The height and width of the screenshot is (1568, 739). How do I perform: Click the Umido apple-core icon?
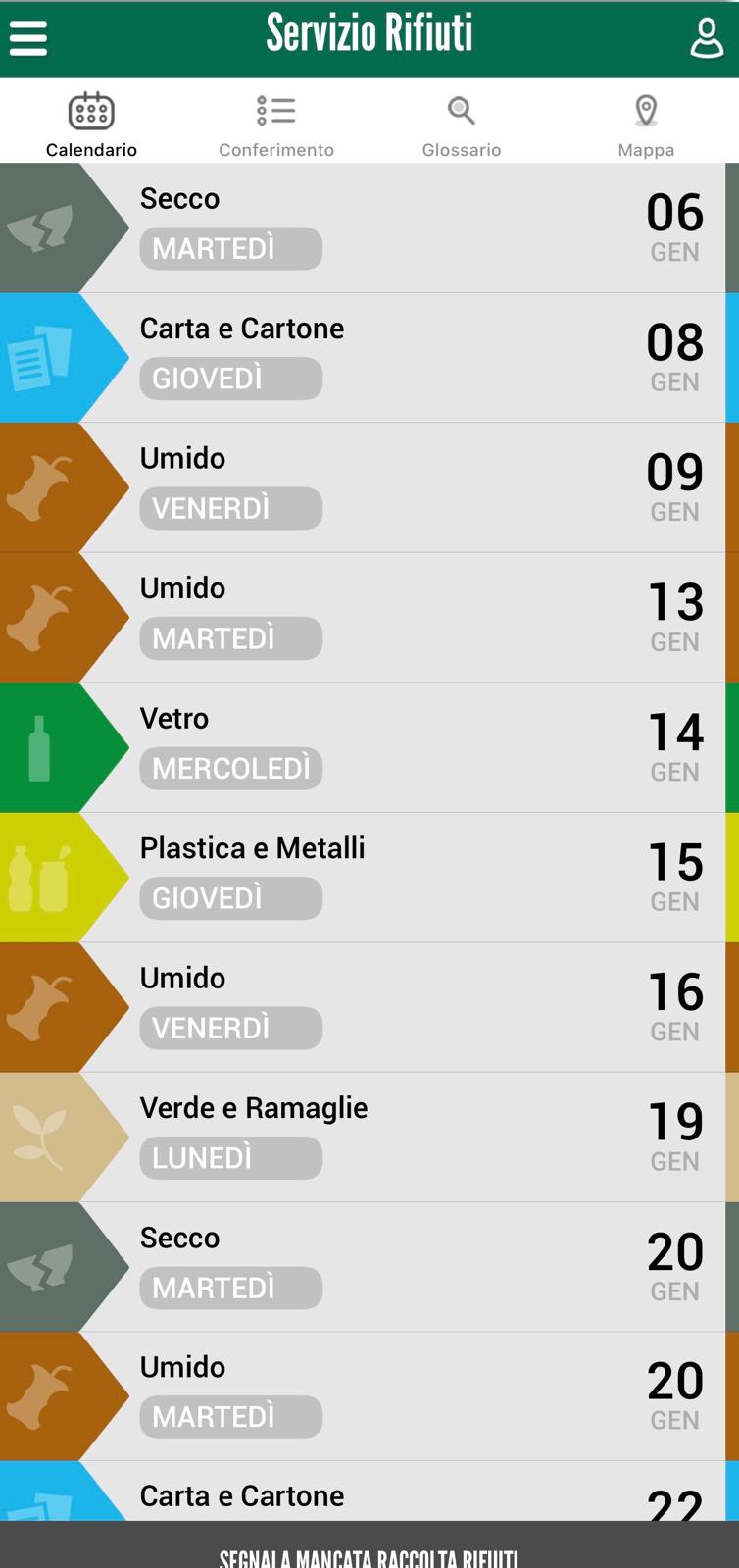44,485
